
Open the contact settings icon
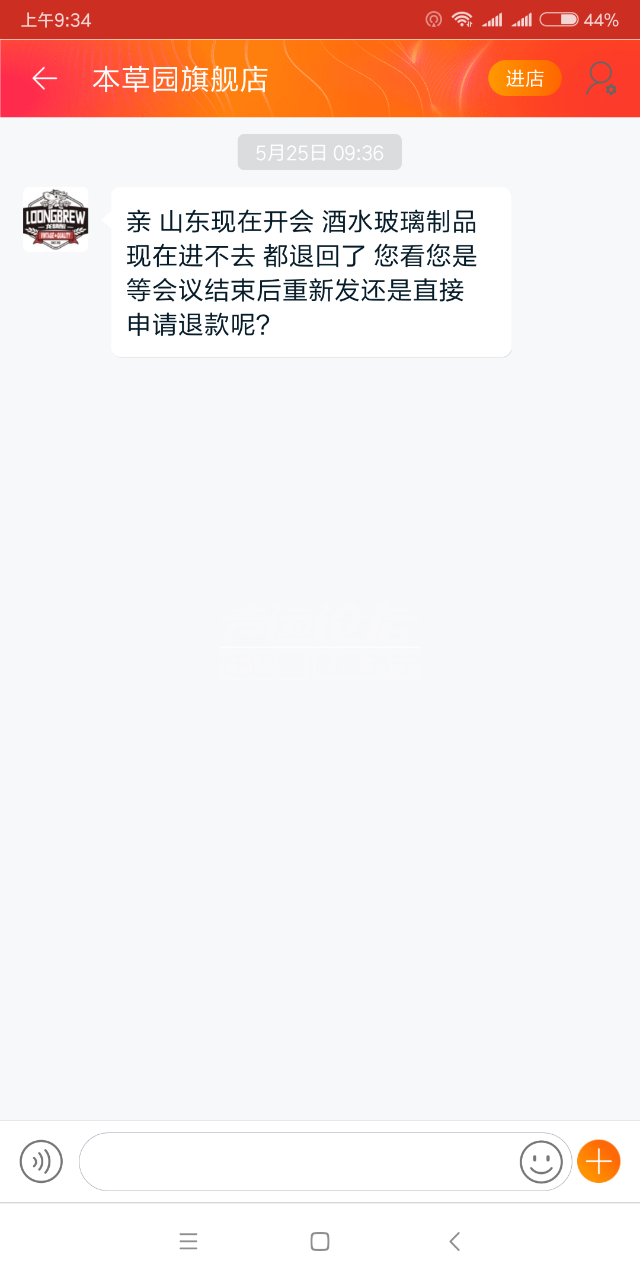[600, 79]
